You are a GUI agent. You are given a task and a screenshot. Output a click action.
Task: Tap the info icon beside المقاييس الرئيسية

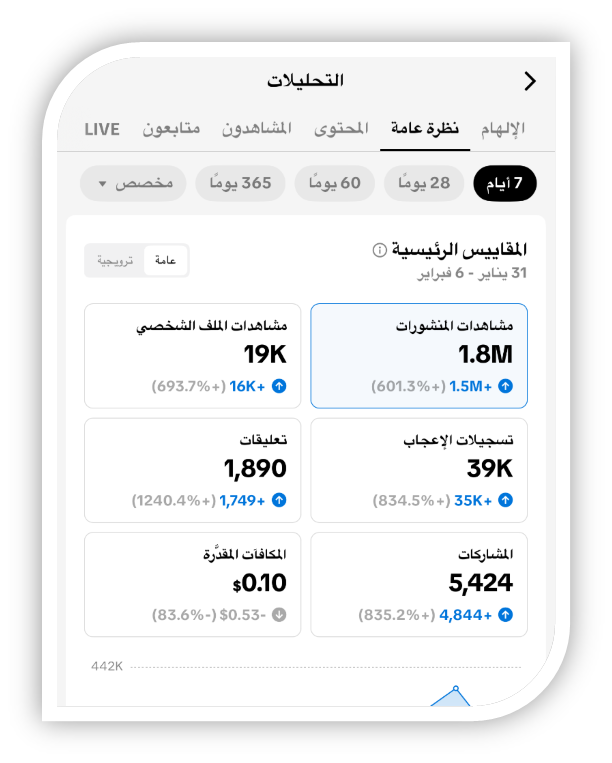[379, 250]
